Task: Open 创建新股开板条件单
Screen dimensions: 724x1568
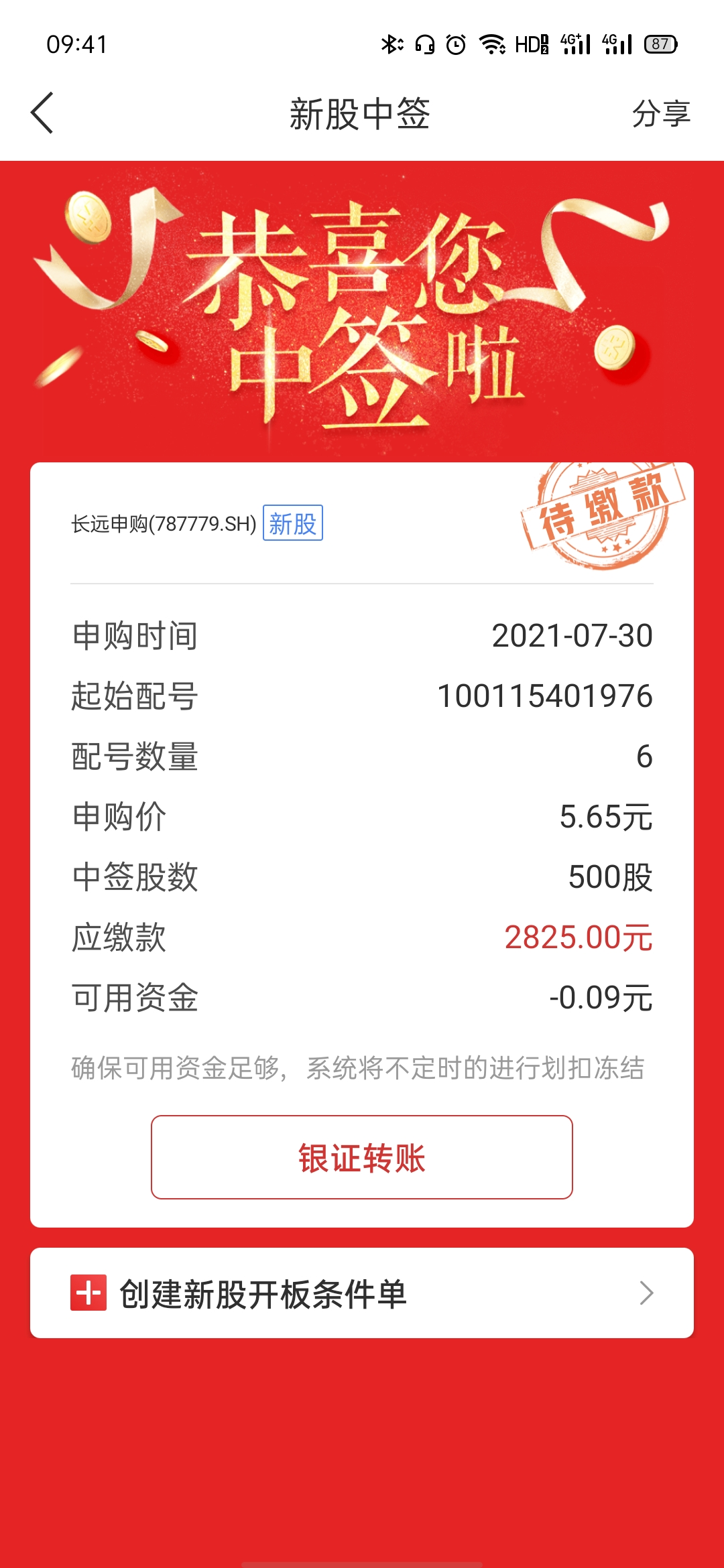Action: click(362, 1293)
